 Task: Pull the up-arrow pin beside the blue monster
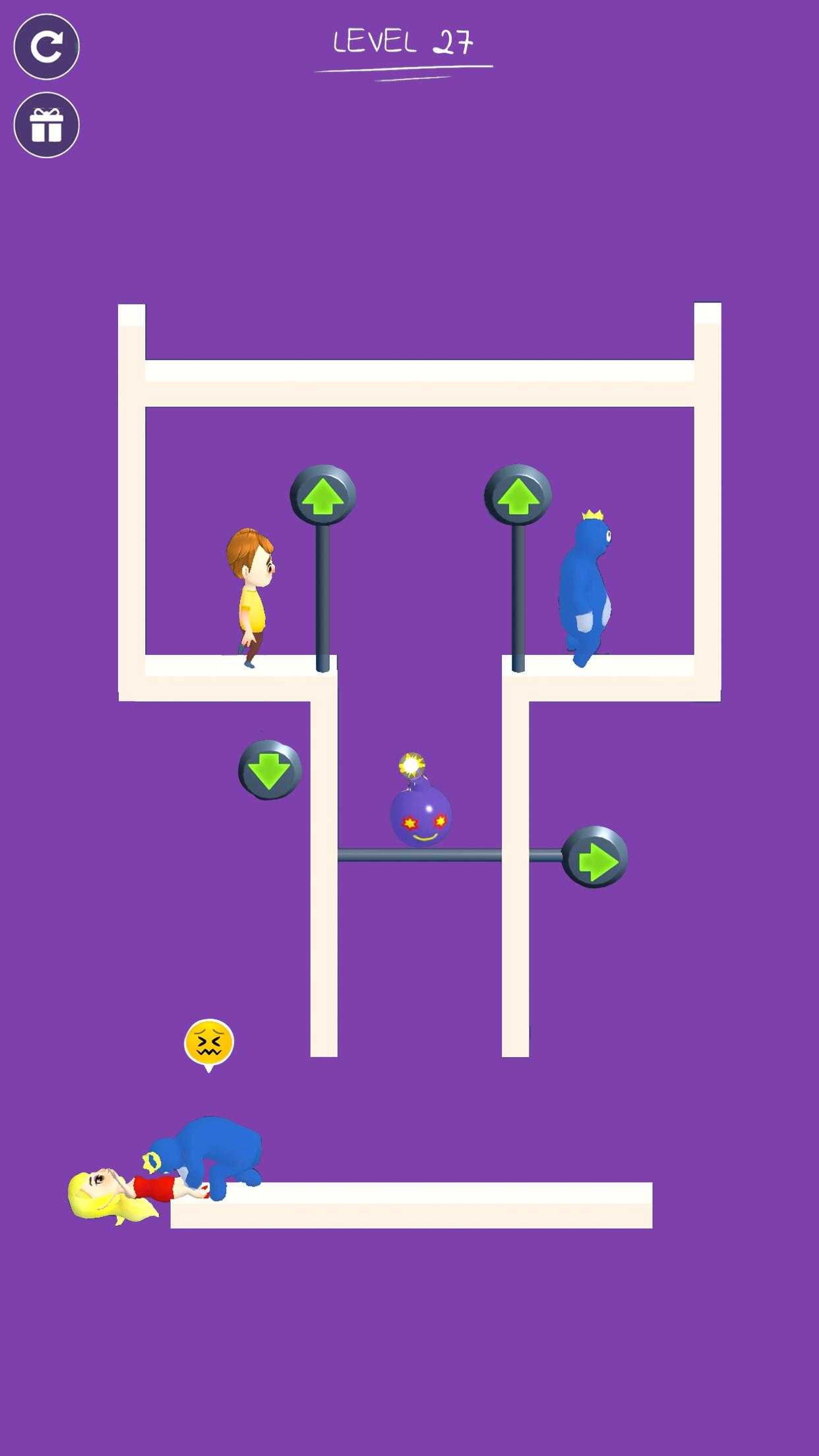coord(518,496)
